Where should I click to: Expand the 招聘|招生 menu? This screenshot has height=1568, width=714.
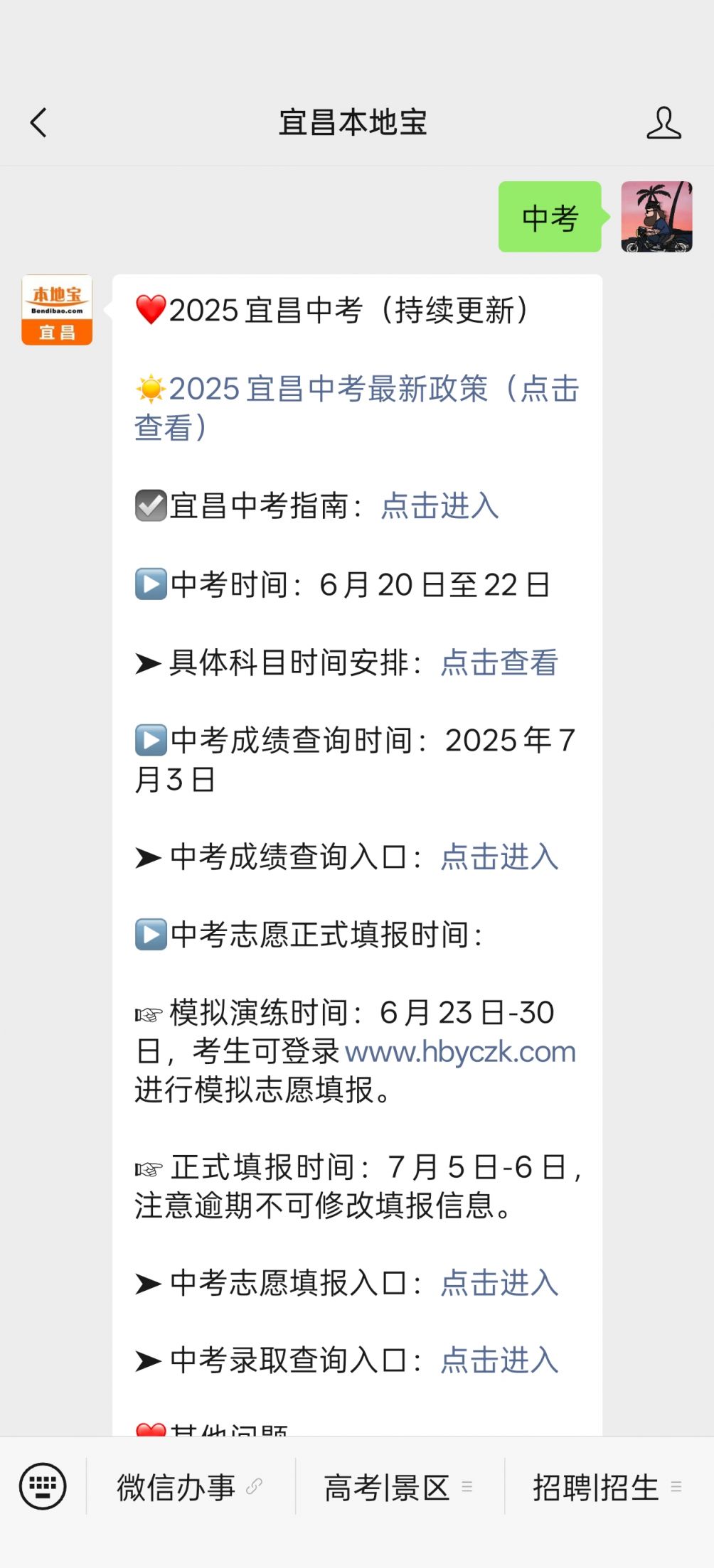point(609,1487)
